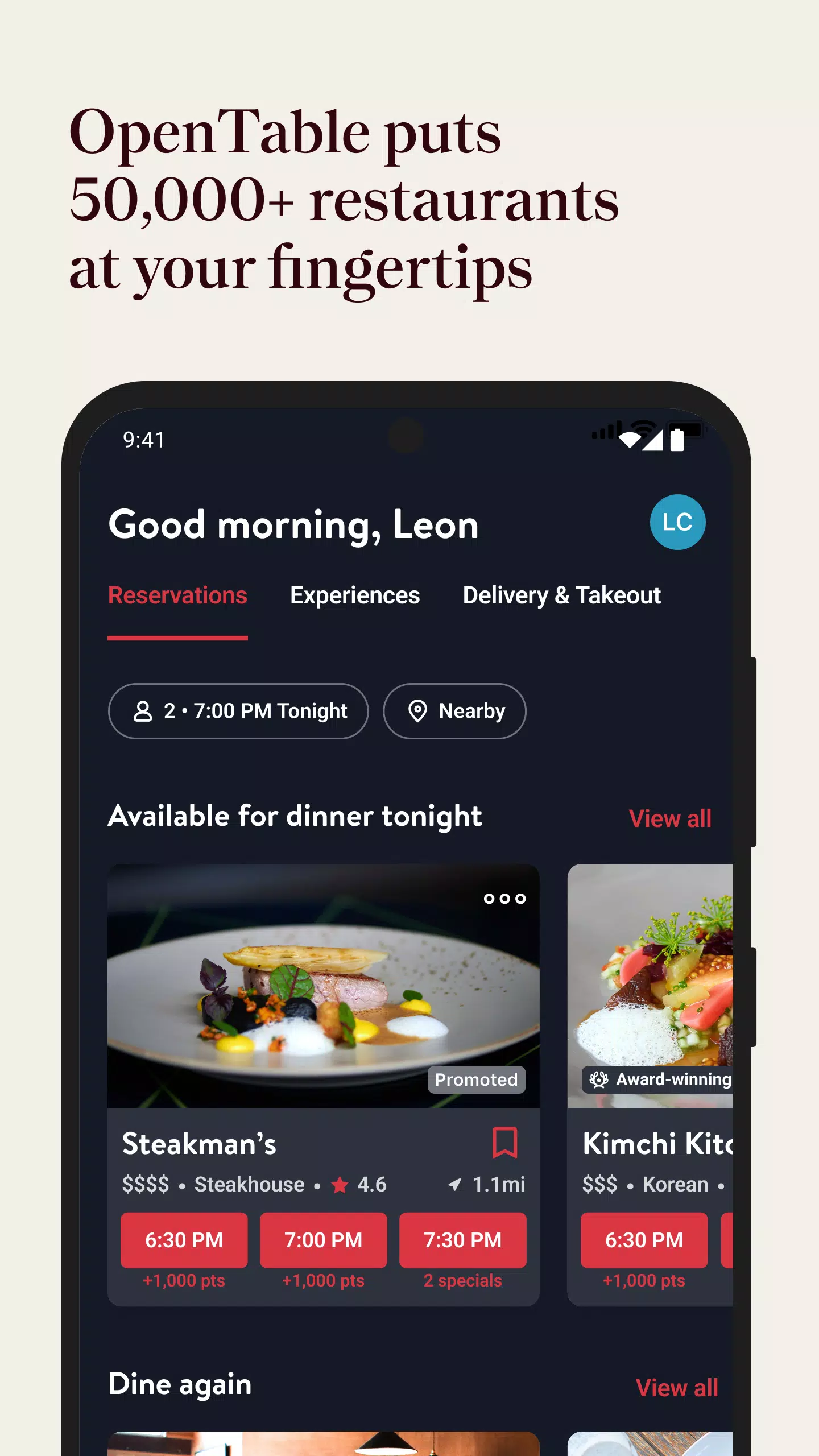Open the Nearby location selector
Viewport: 819px width, 1456px height.
tap(453, 710)
